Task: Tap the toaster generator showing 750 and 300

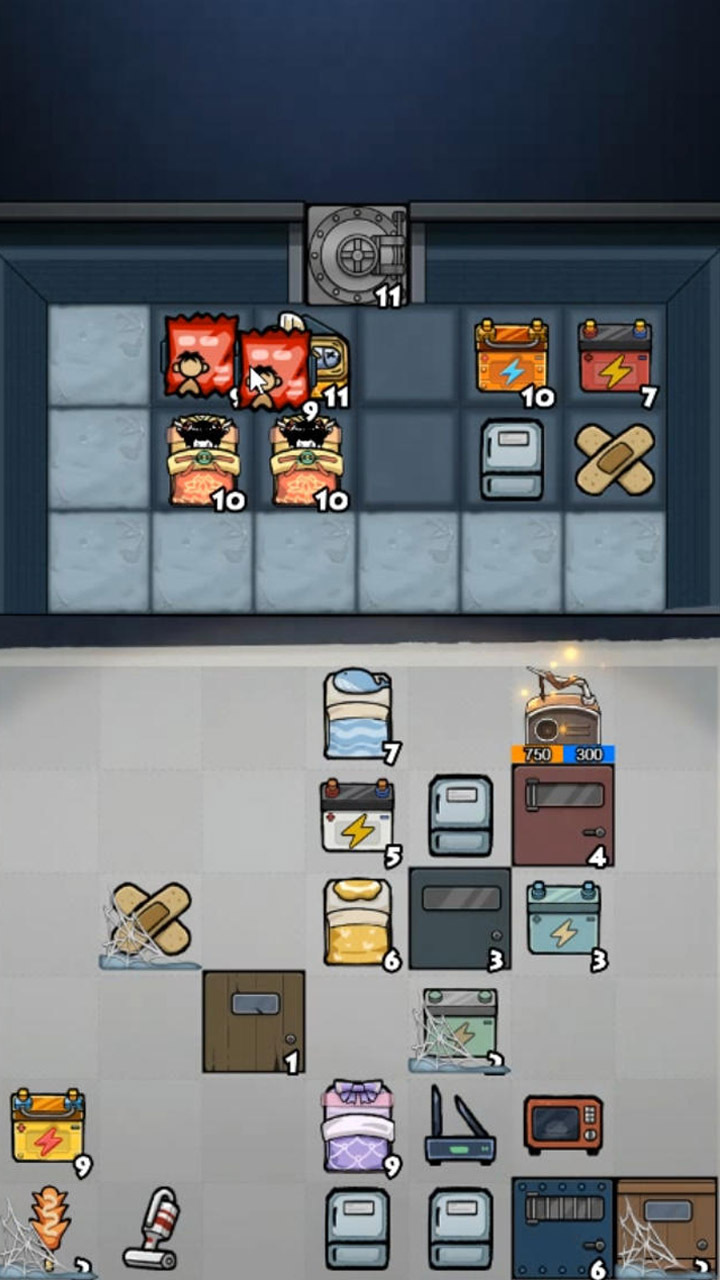Action: [x=562, y=715]
